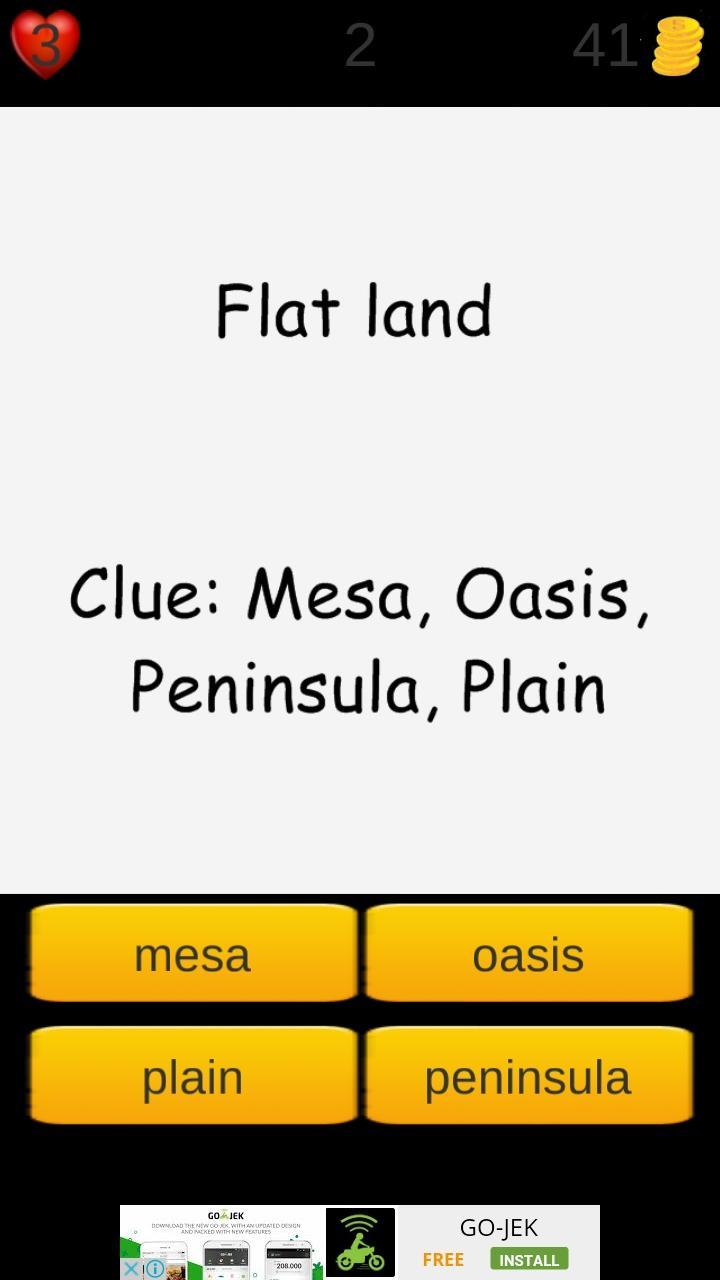Choose oasis as the answer
The height and width of the screenshot is (1280, 720).
[x=528, y=953]
